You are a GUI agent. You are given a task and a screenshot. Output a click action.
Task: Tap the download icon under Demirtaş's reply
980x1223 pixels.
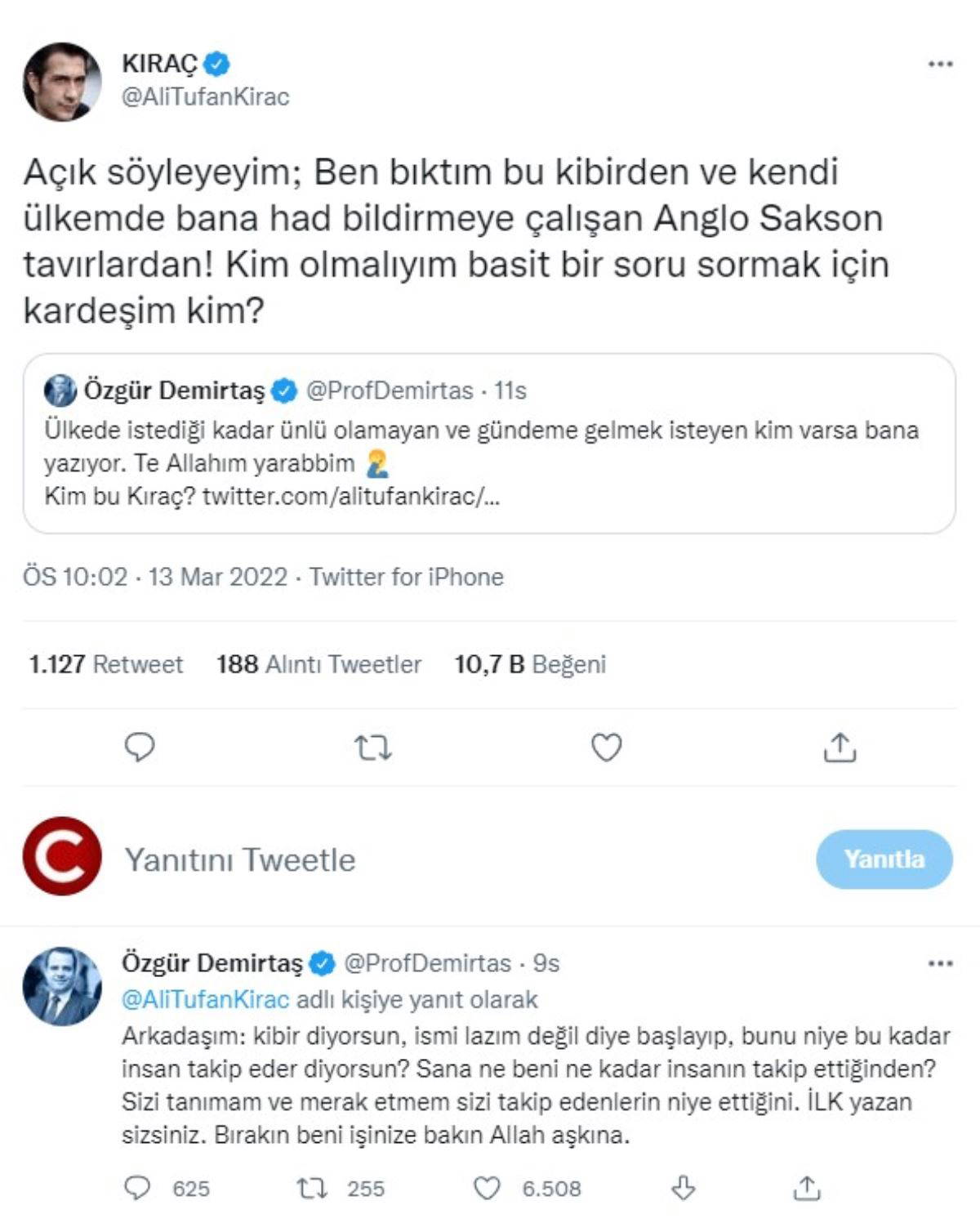click(683, 1187)
